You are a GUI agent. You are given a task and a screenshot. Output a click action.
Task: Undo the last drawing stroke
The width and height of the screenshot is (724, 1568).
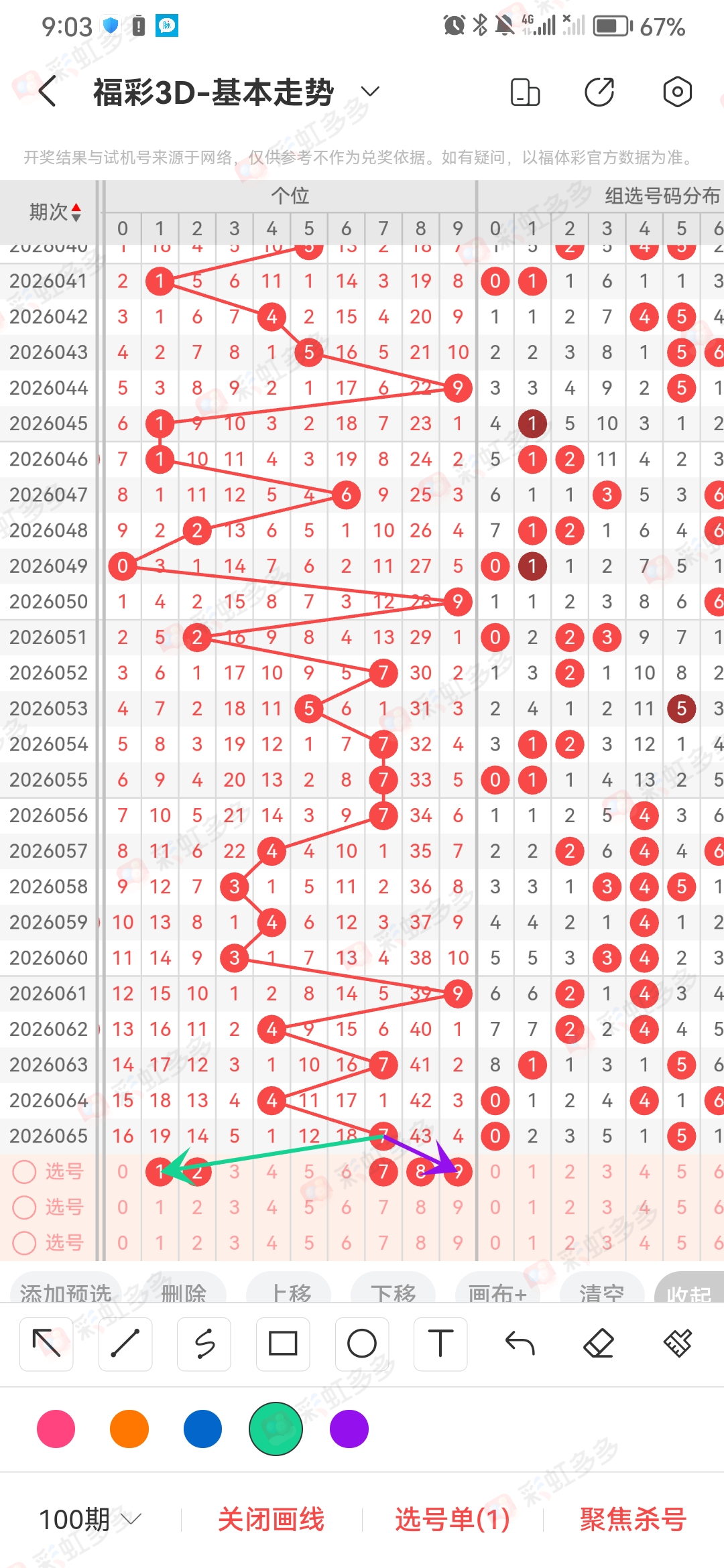click(520, 1344)
